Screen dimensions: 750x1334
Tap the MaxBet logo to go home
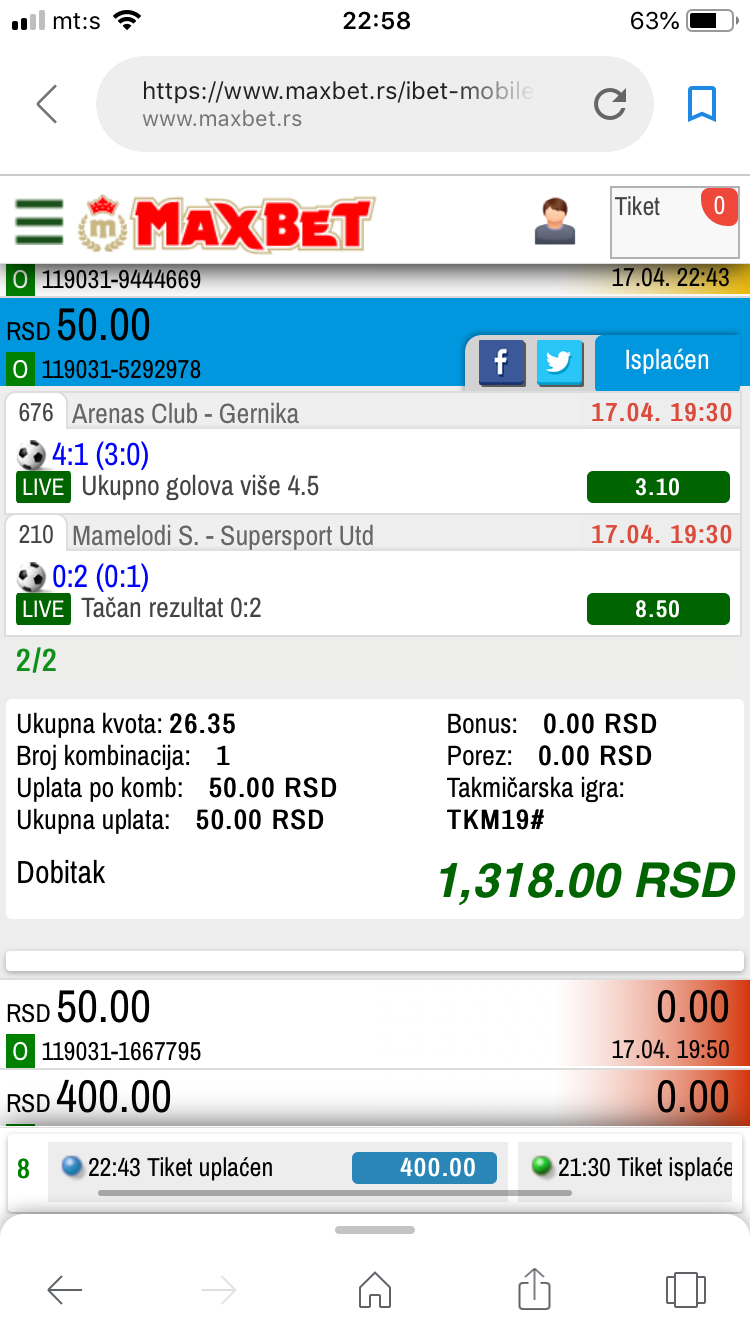point(226,222)
